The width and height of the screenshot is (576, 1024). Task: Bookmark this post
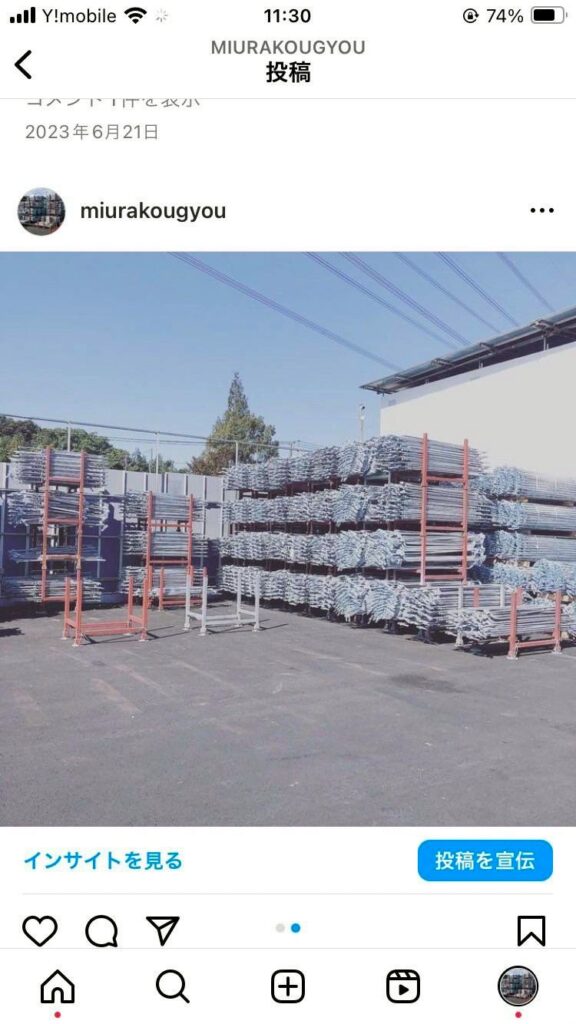pyautogui.click(x=531, y=931)
